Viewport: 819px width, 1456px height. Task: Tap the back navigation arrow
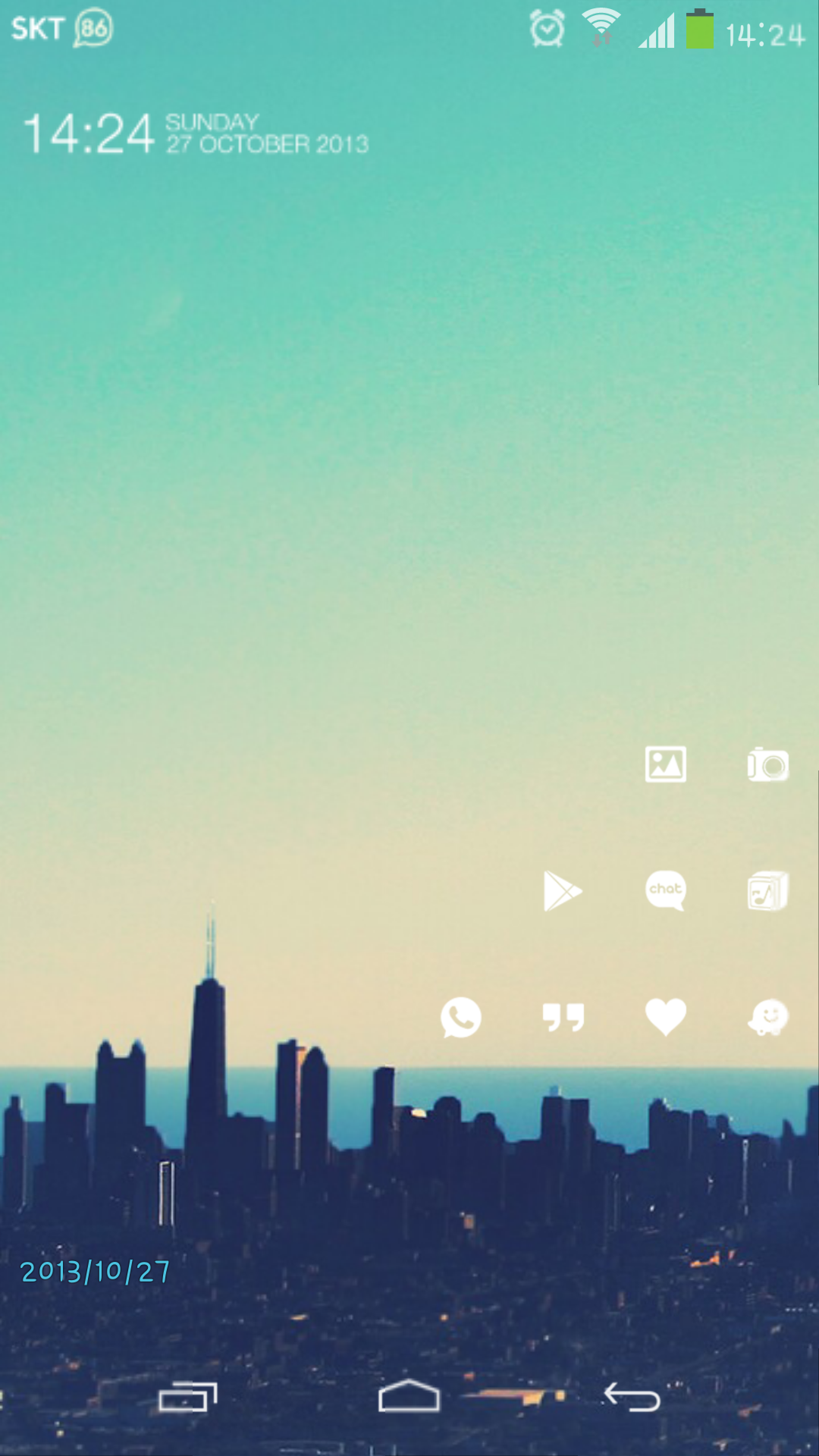click(x=631, y=1397)
